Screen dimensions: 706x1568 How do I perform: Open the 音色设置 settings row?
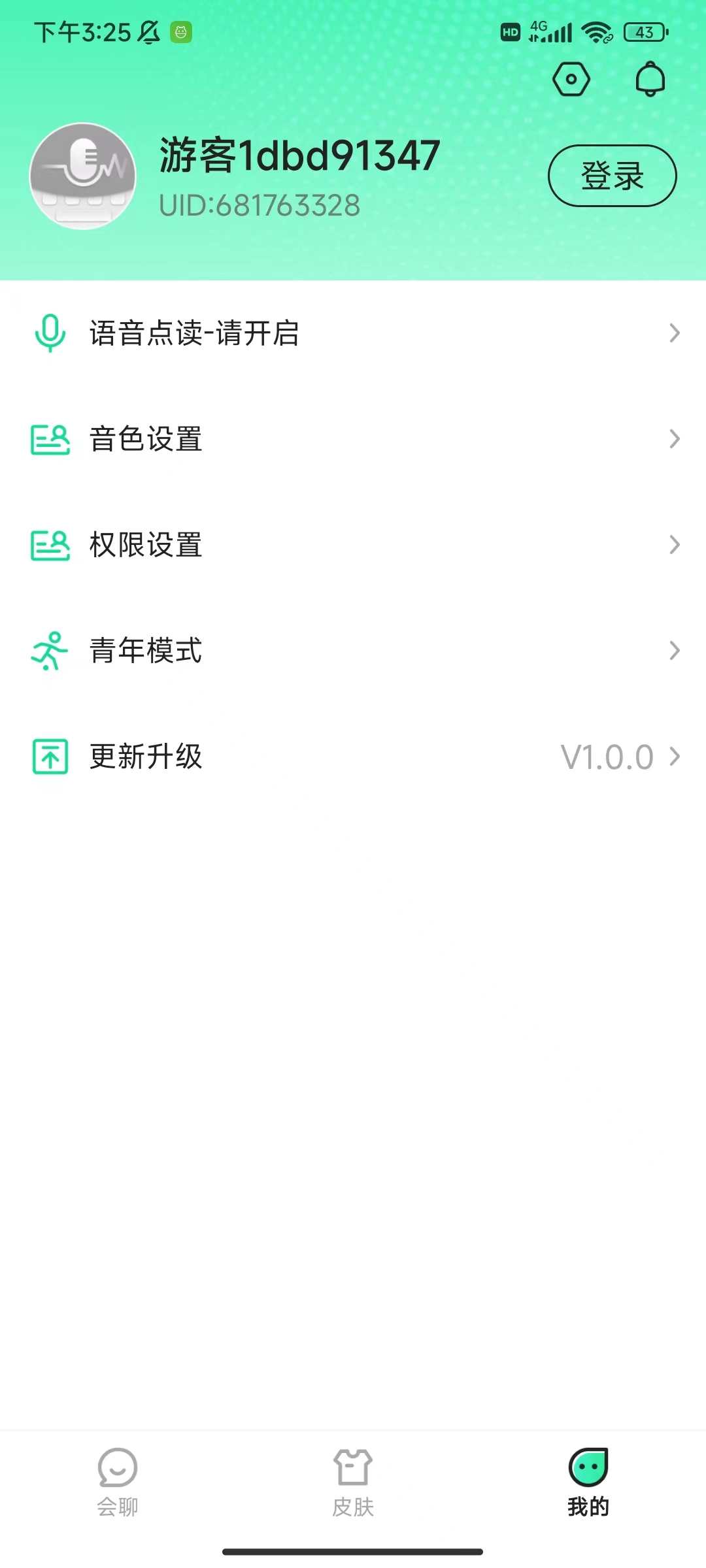click(353, 439)
